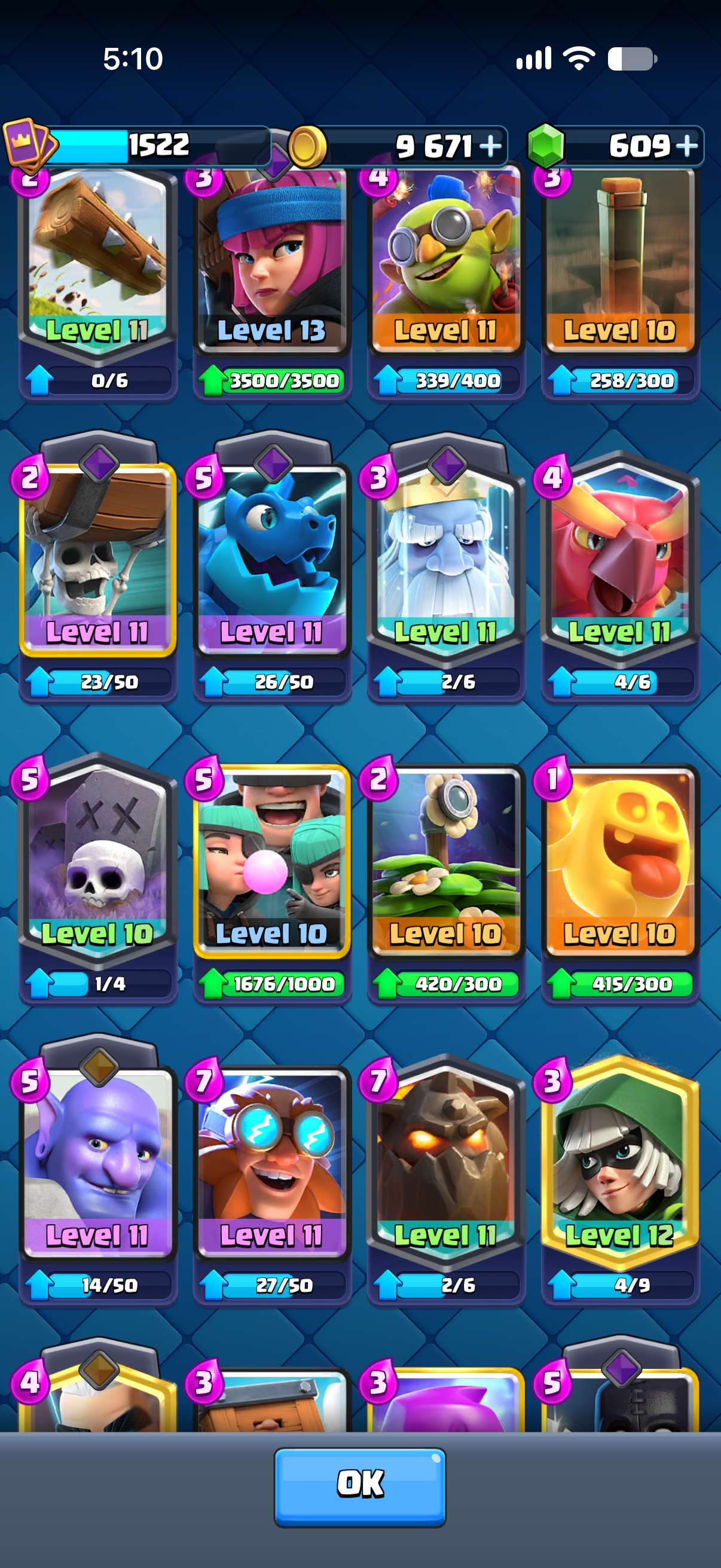
Task: Add more gold with the plus icon
Action: coord(490,146)
